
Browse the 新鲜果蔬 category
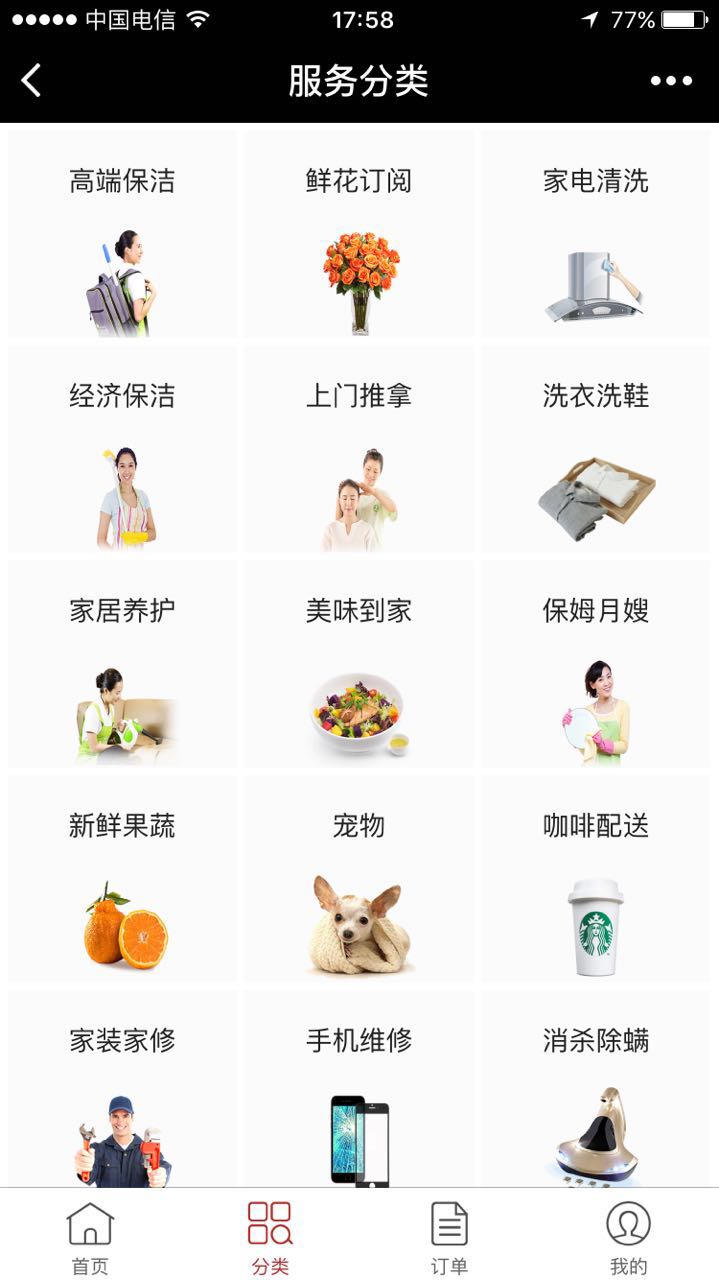pyautogui.click(x=122, y=880)
